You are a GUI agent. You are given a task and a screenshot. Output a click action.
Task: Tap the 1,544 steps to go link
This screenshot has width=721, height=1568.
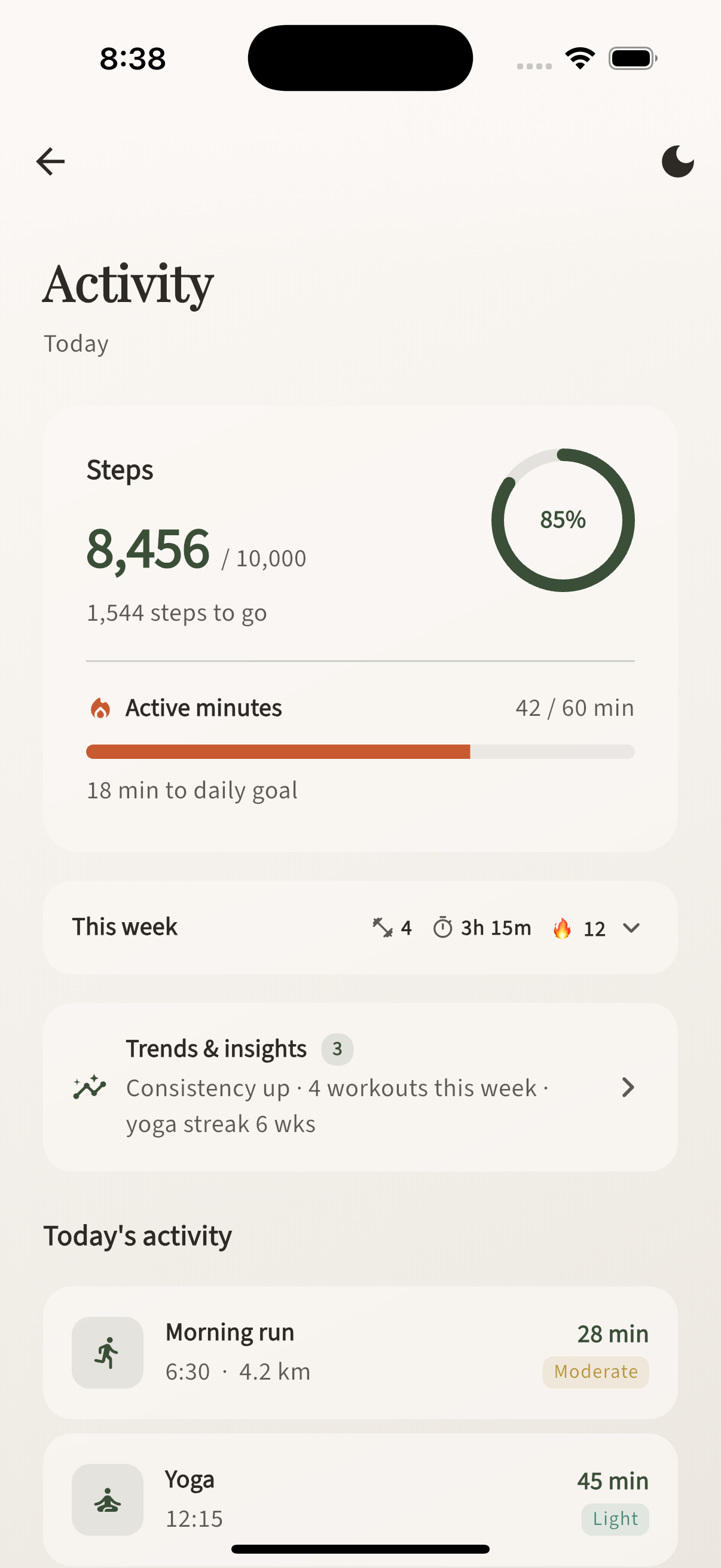pyautogui.click(x=176, y=612)
